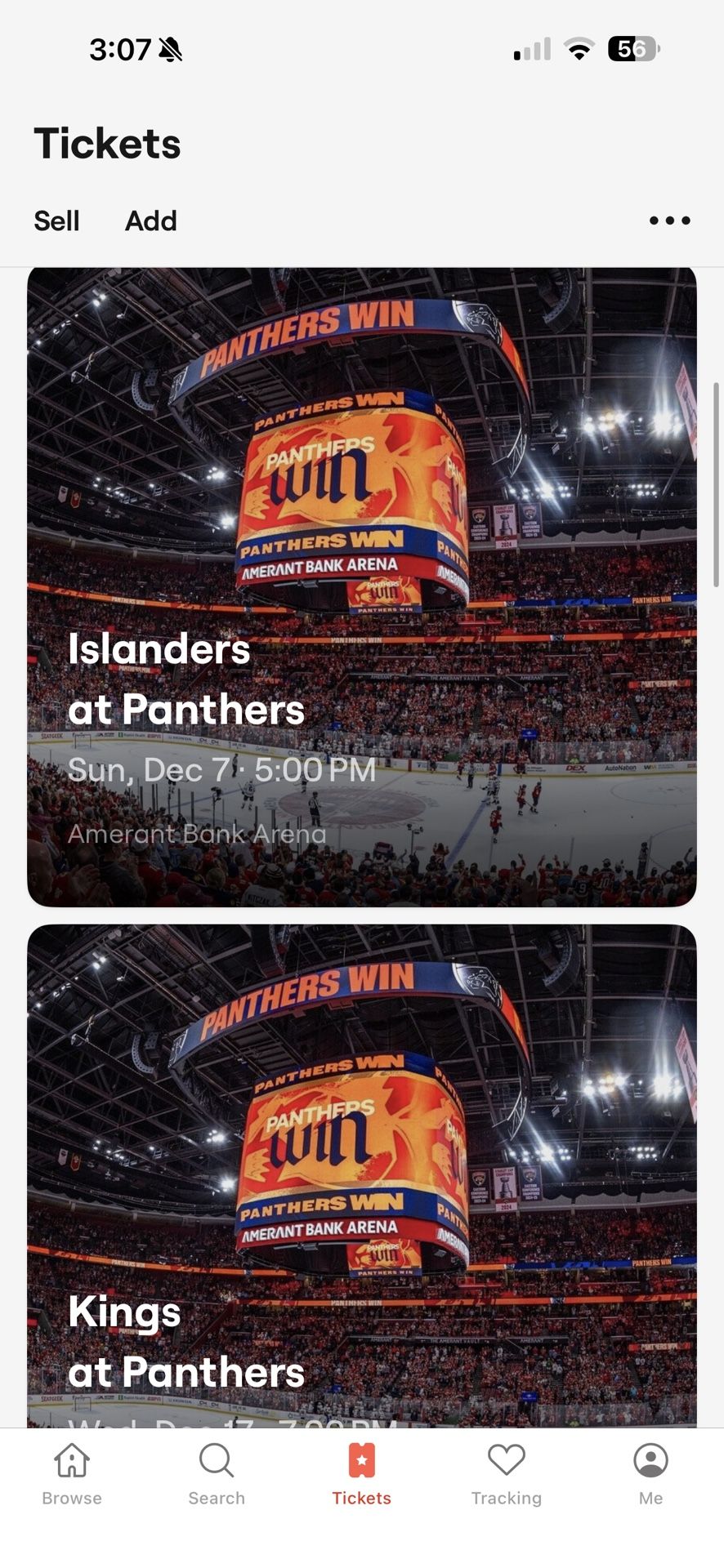
Task: Open the three-dot more options menu
Action: pos(669,220)
